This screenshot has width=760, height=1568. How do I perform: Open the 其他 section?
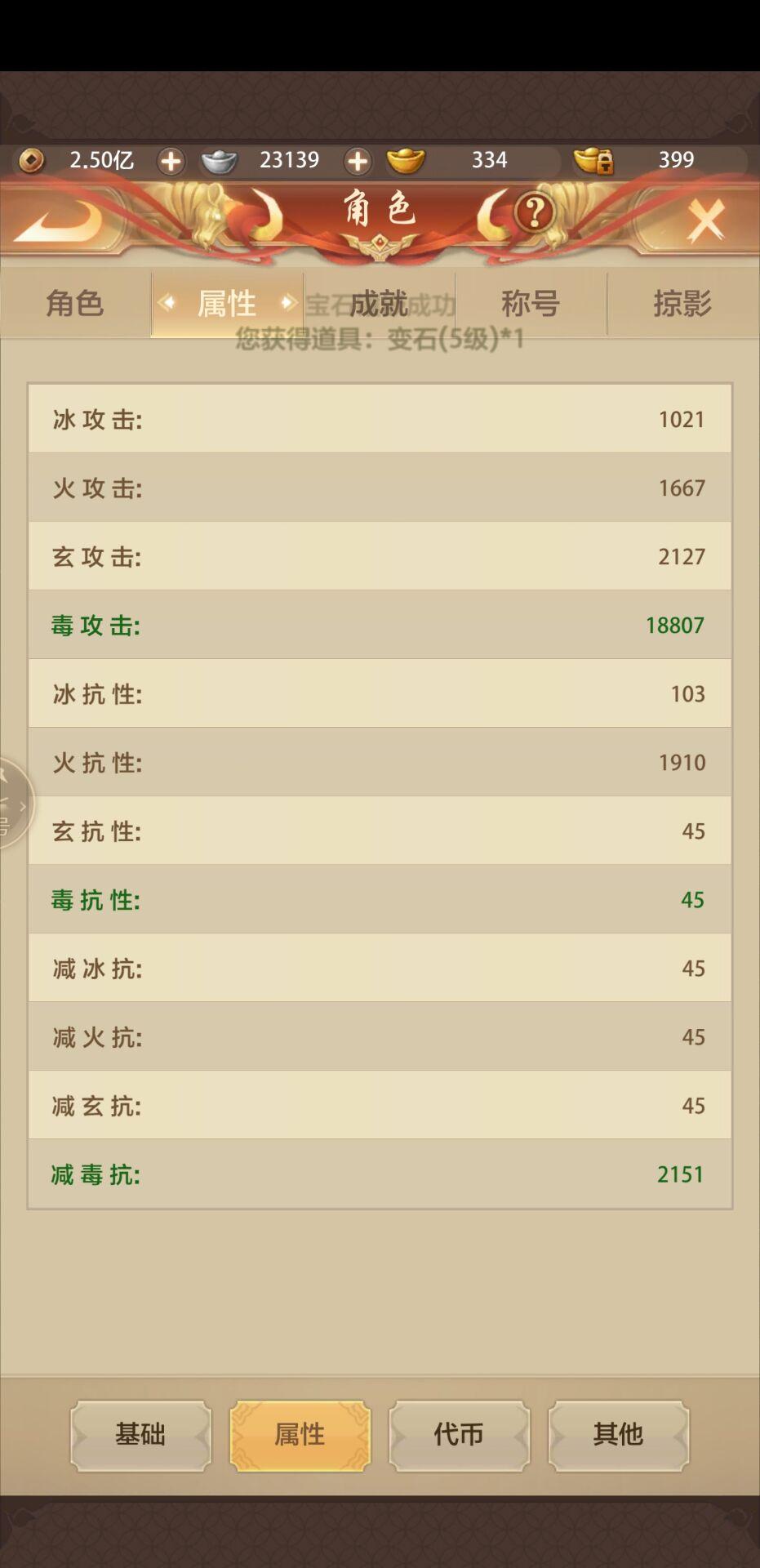point(618,1435)
